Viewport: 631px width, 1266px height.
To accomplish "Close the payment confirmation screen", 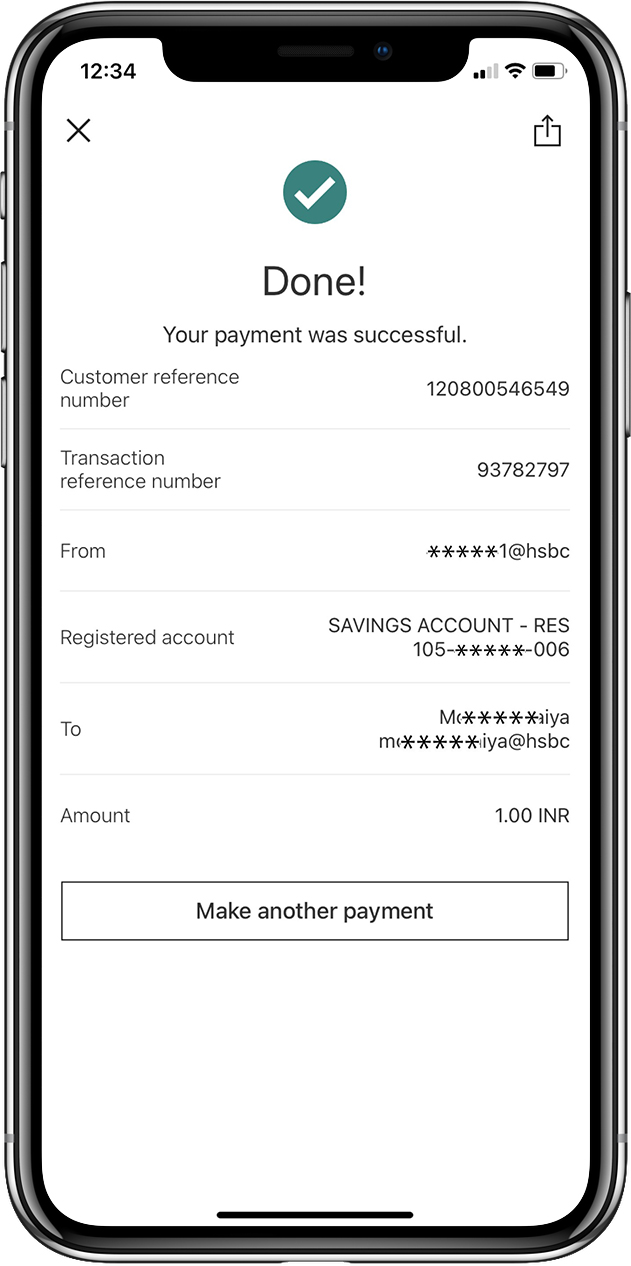I will tap(78, 130).
